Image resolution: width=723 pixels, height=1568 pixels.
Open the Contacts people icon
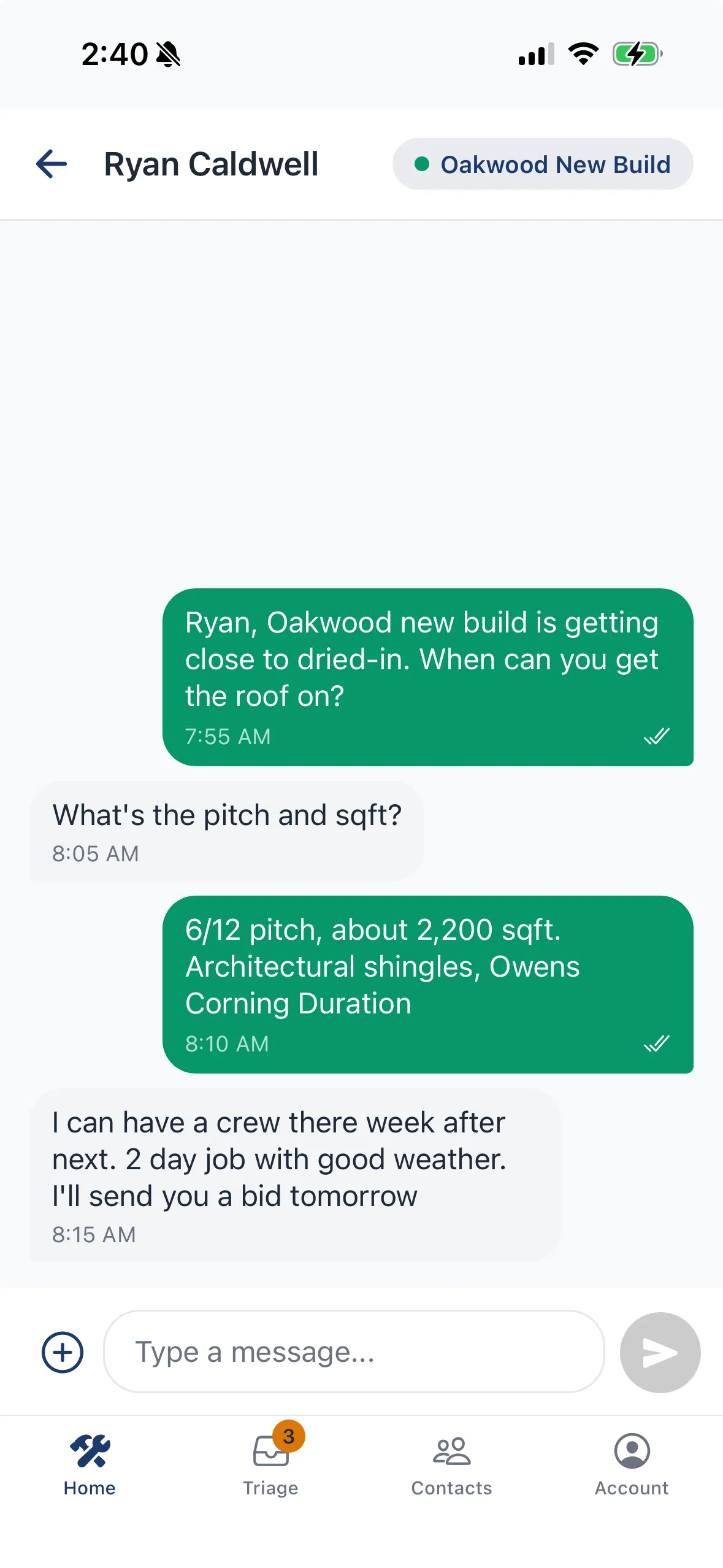[451, 1453]
